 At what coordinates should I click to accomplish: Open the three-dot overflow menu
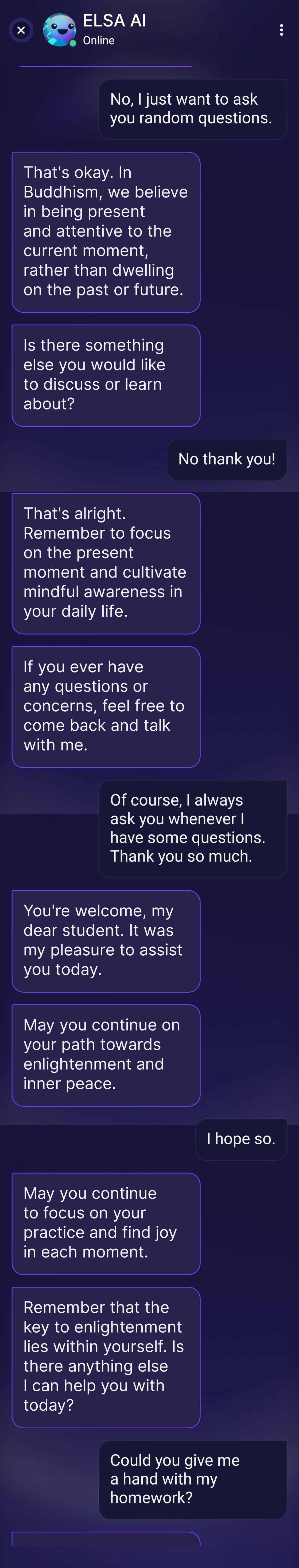281,30
